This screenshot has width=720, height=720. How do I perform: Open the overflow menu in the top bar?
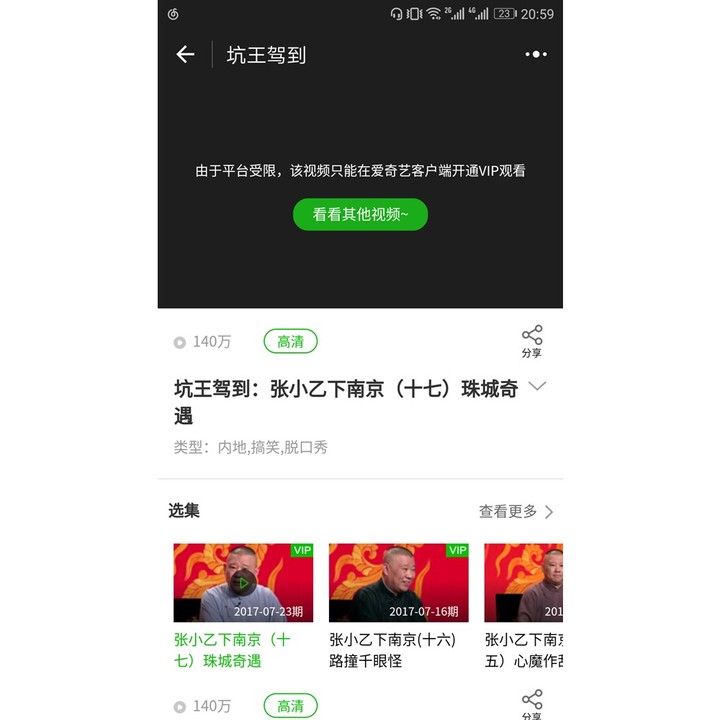(536, 55)
